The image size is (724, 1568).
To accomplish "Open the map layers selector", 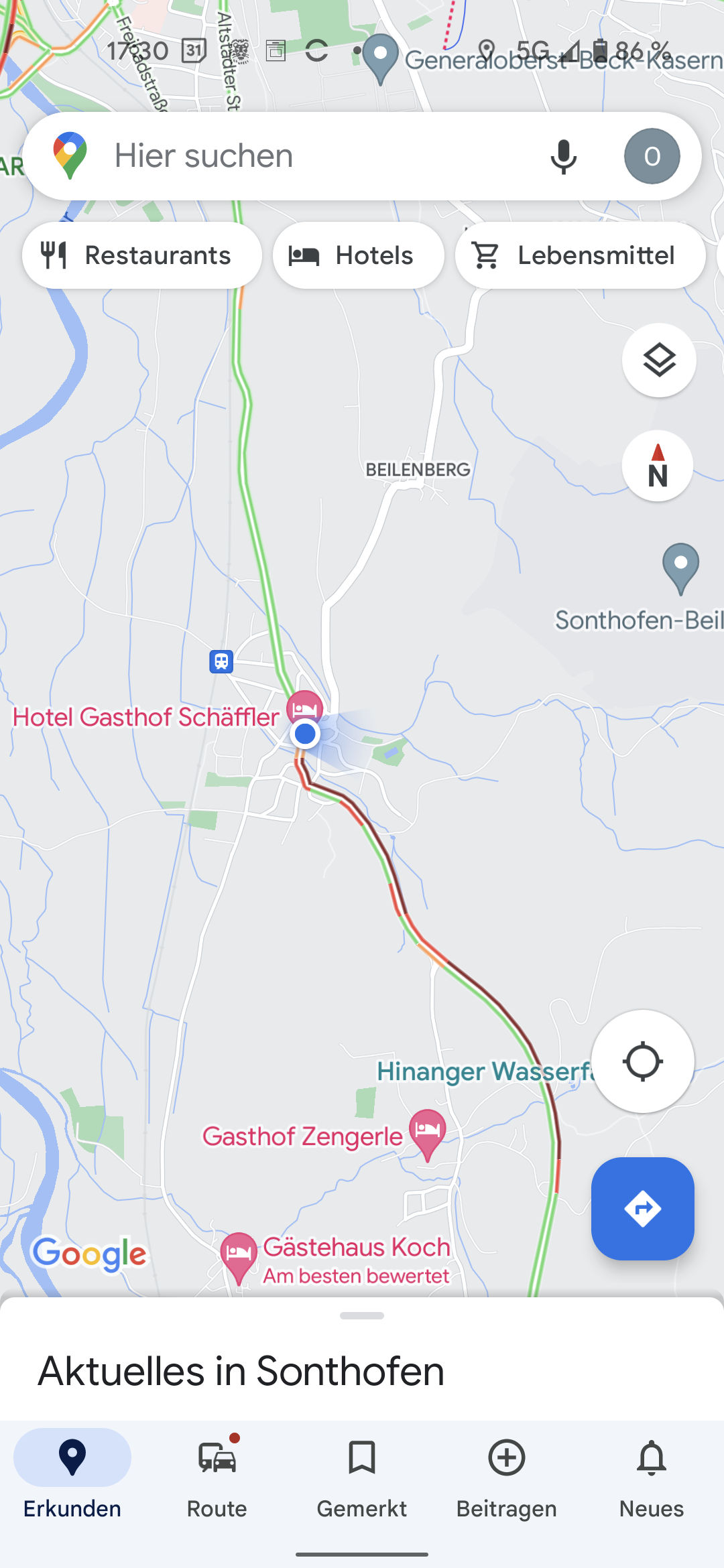I will pyautogui.click(x=658, y=361).
